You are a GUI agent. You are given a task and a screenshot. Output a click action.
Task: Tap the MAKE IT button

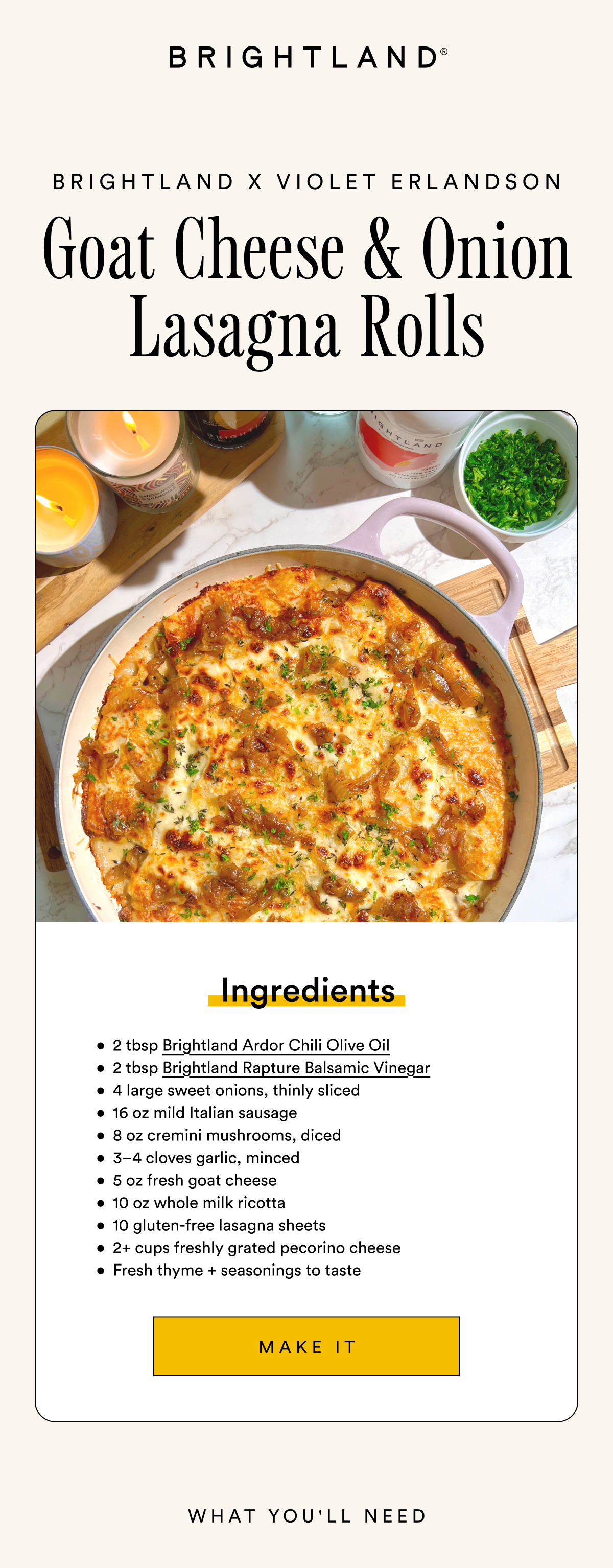pyautogui.click(x=306, y=1346)
